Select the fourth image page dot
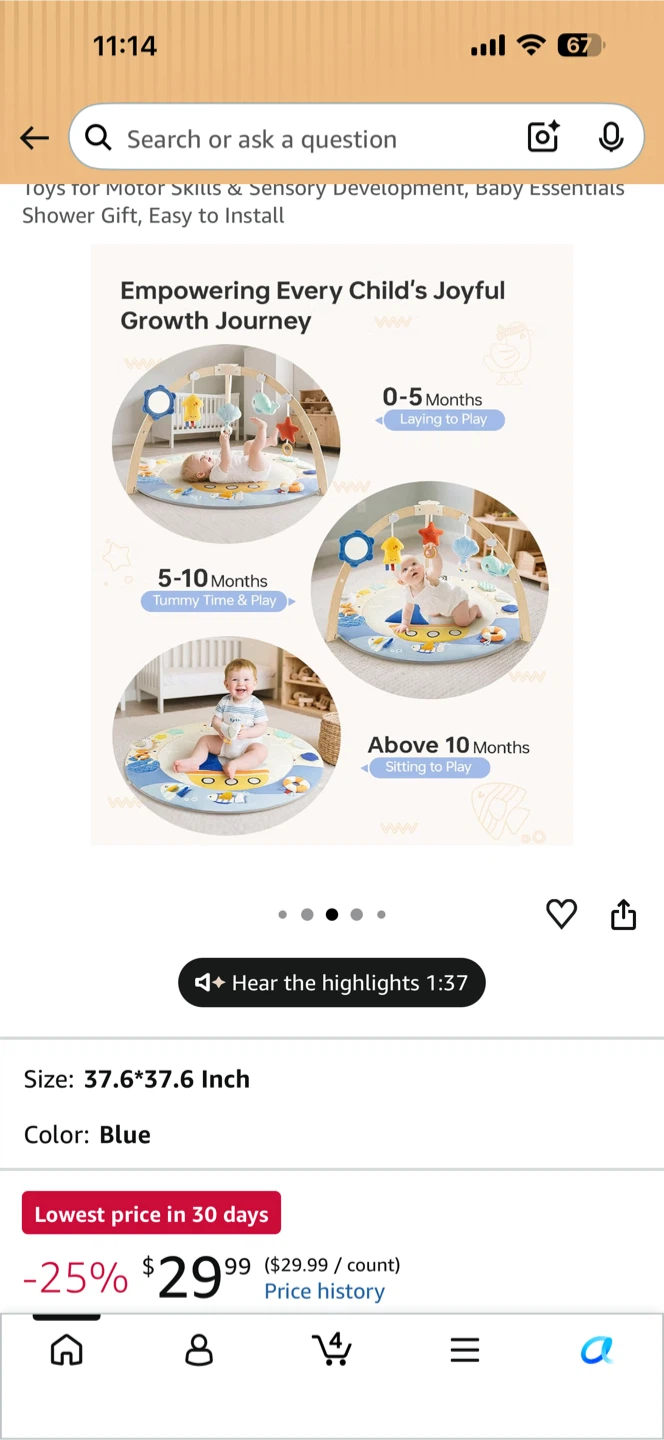The image size is (664, 1440). click(x=357, y=914)
